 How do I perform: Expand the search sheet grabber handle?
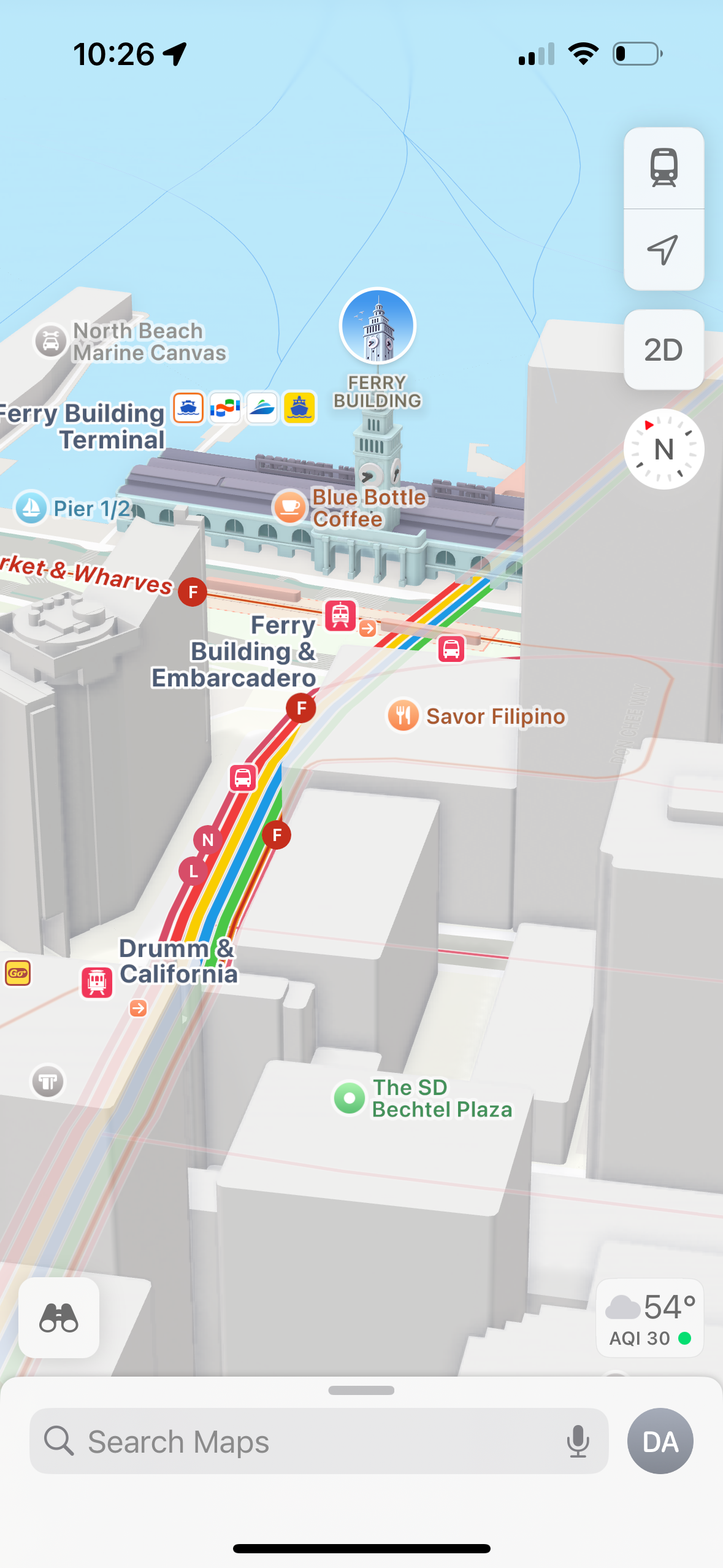361,1391
